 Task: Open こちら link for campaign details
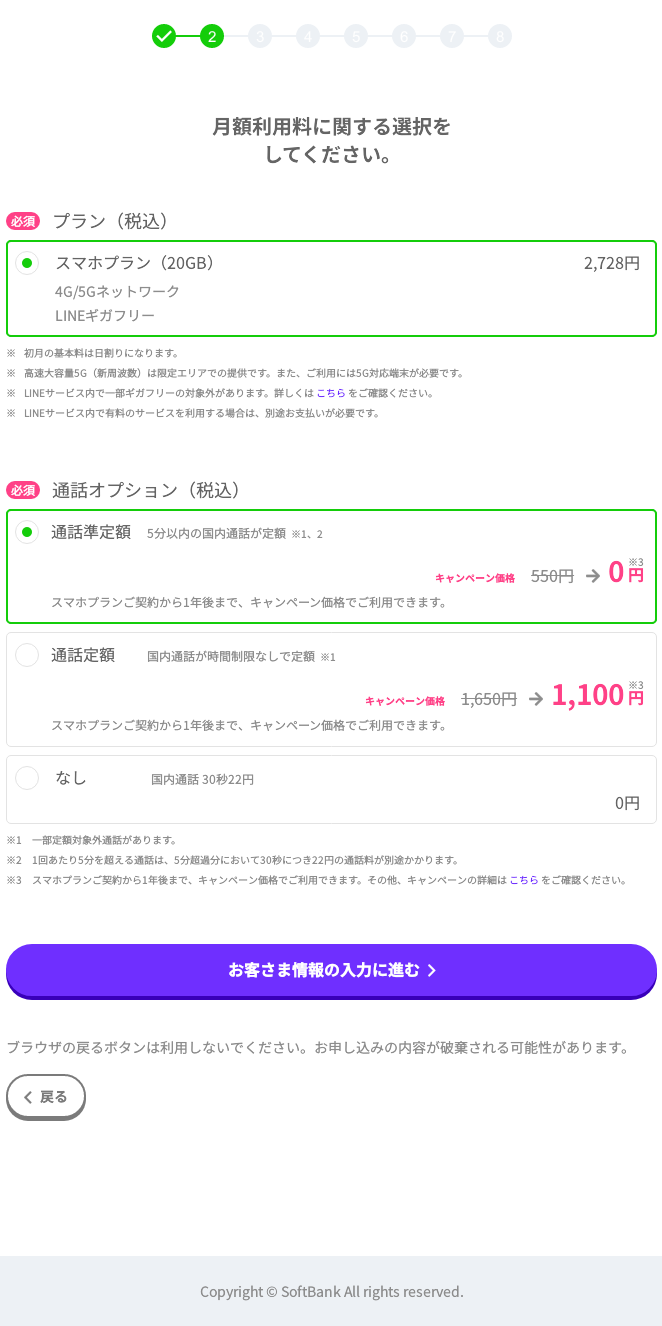pyautogui.click(x=524, y=880)
